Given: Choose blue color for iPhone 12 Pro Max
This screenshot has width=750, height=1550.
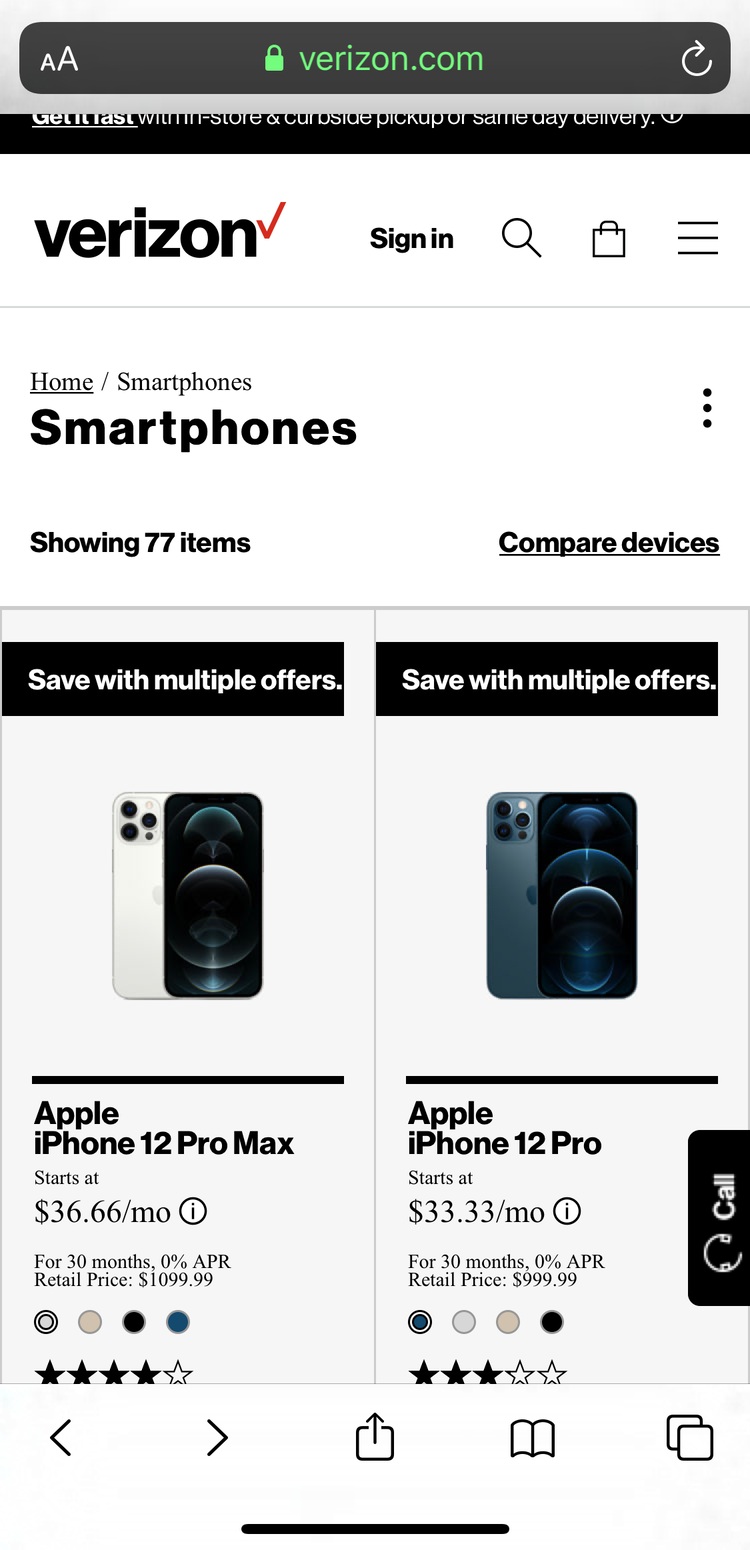Looking at the screenshot, I should (178, 1322).
